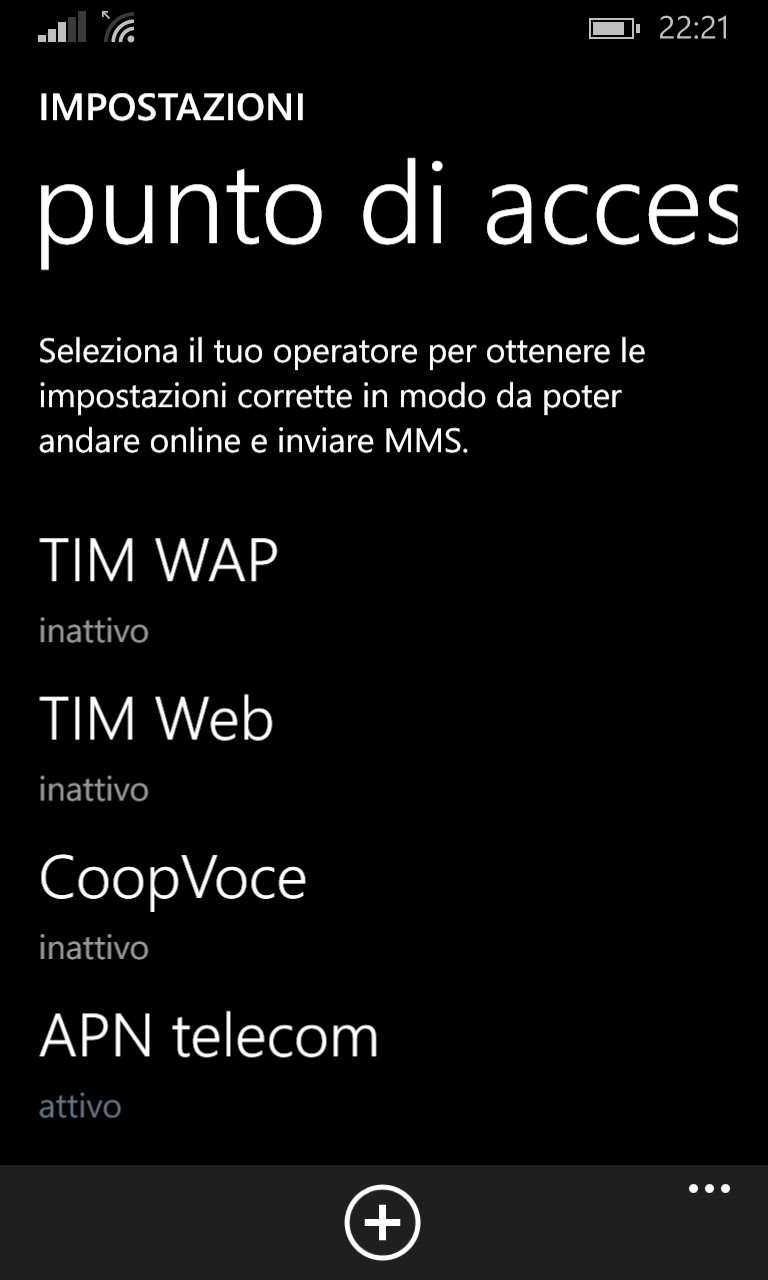This screenshot has height=1280, width=768.
Task: Add a new access point
Action: (x=382, y=1222)
